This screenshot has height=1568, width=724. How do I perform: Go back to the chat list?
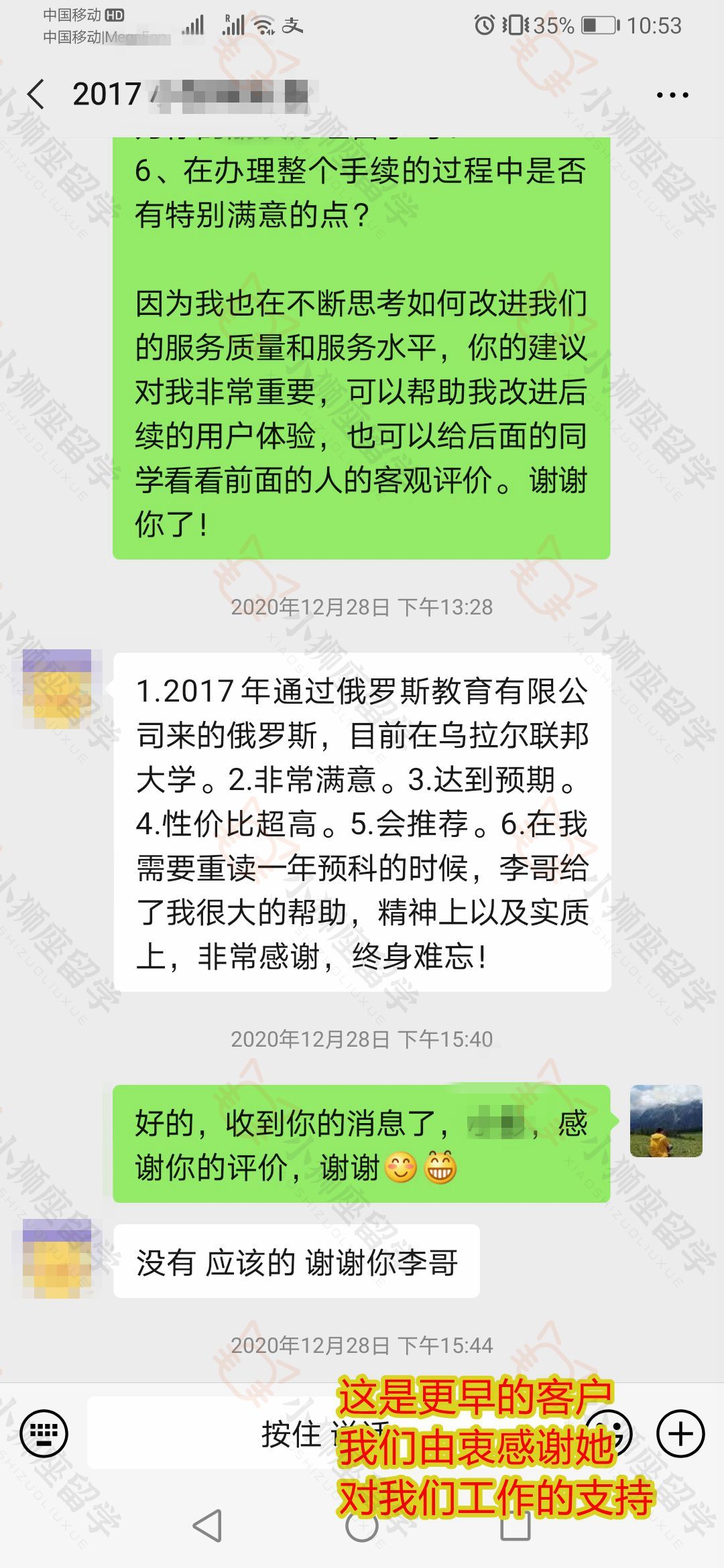tap(37, 94)
